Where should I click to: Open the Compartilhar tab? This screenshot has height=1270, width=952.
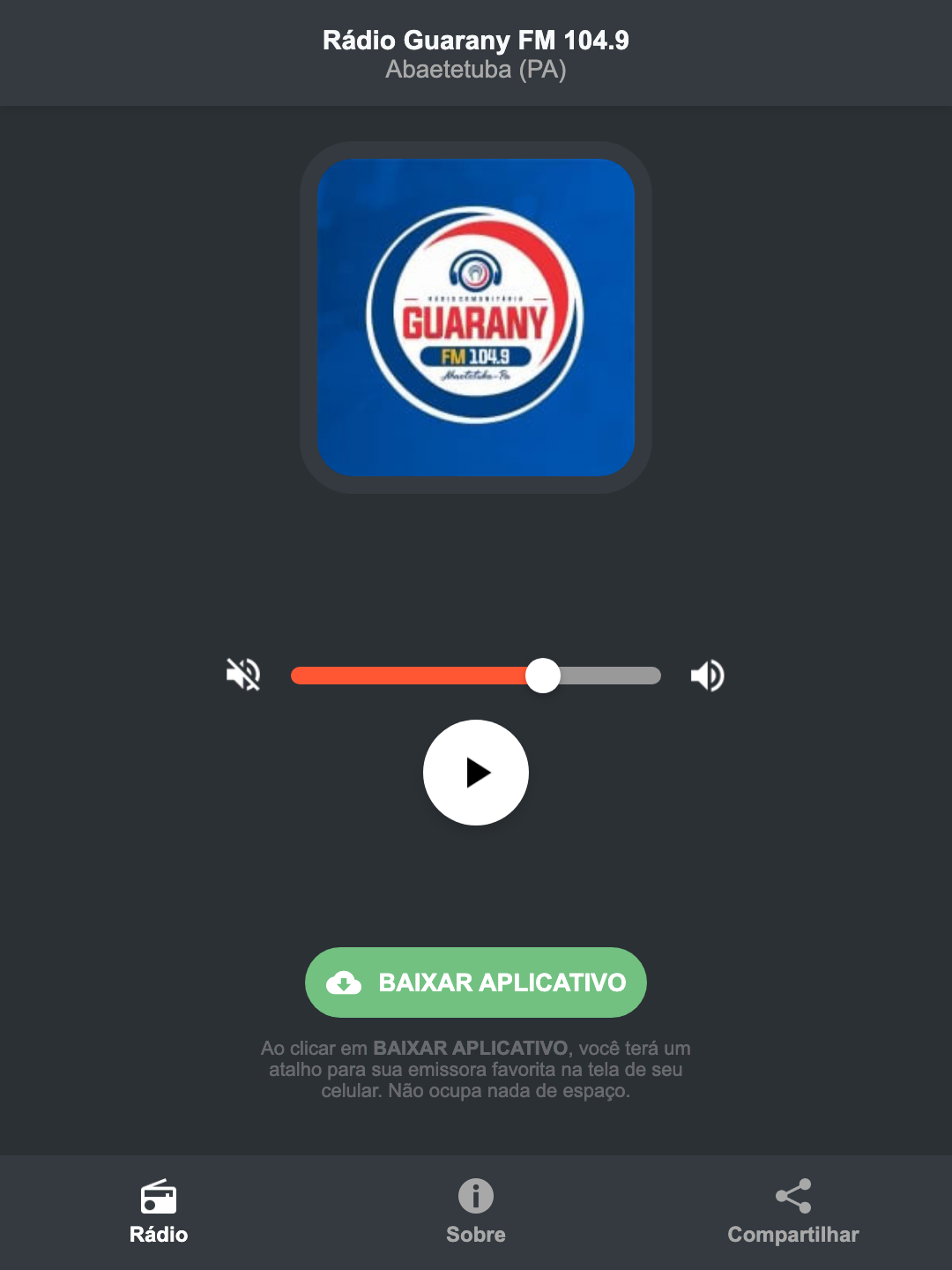point(792,1234)
